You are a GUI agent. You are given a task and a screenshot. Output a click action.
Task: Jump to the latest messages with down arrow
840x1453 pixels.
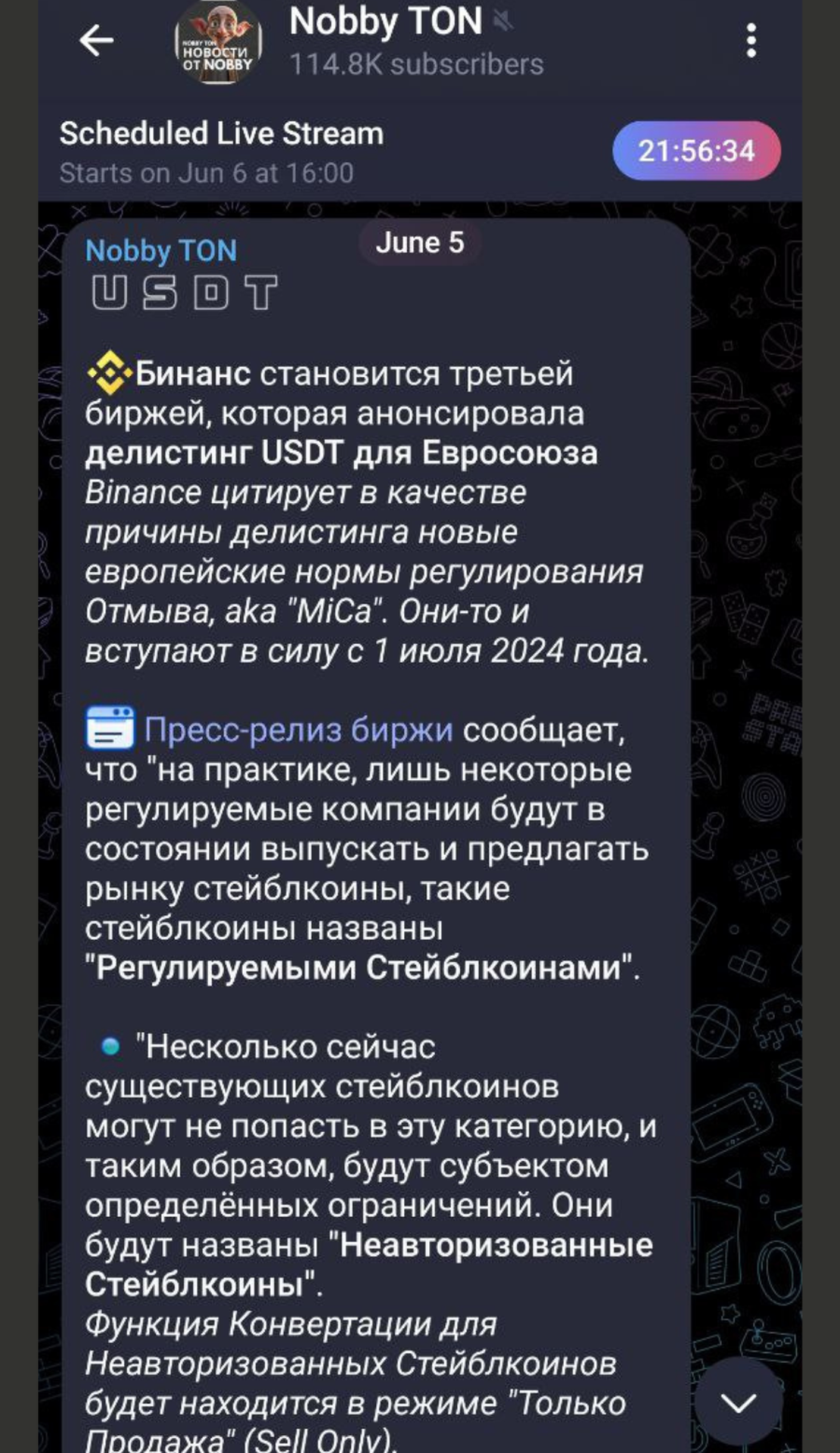tap(738, 1403)
